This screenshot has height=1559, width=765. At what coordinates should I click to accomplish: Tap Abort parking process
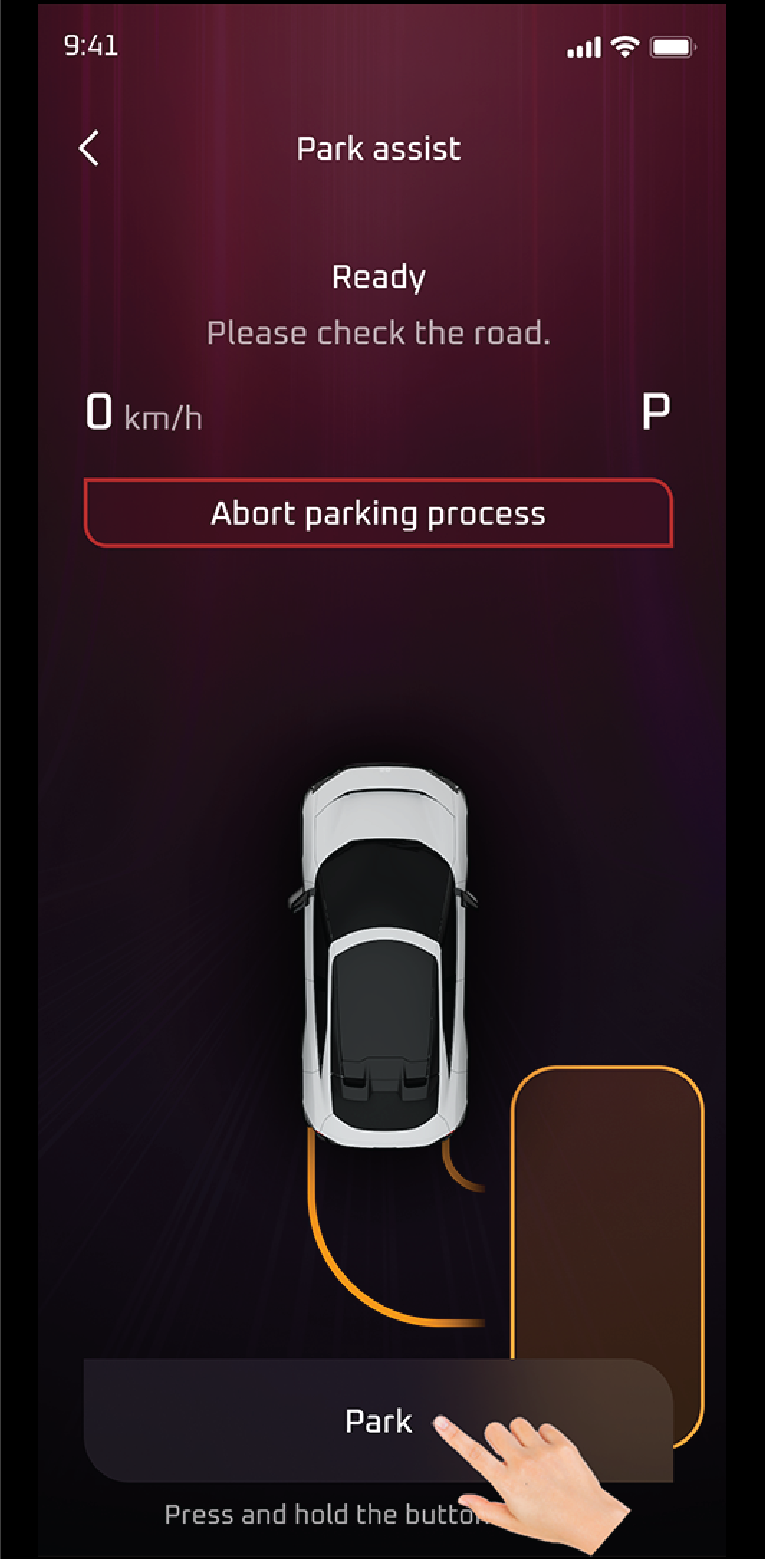pos(378,513)
